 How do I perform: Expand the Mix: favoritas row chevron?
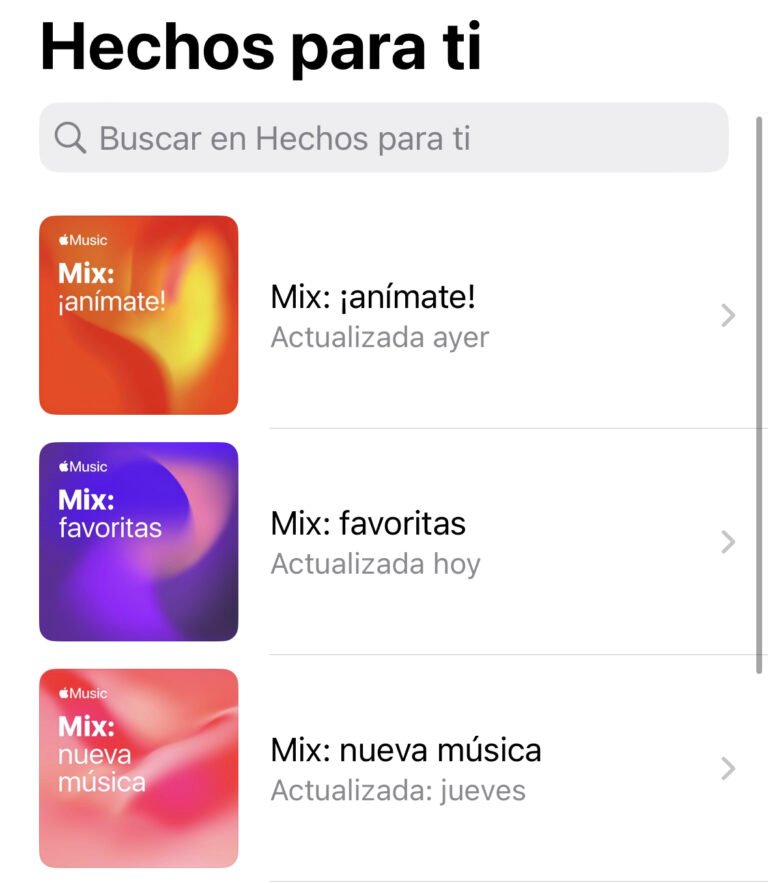coord(729,542)
